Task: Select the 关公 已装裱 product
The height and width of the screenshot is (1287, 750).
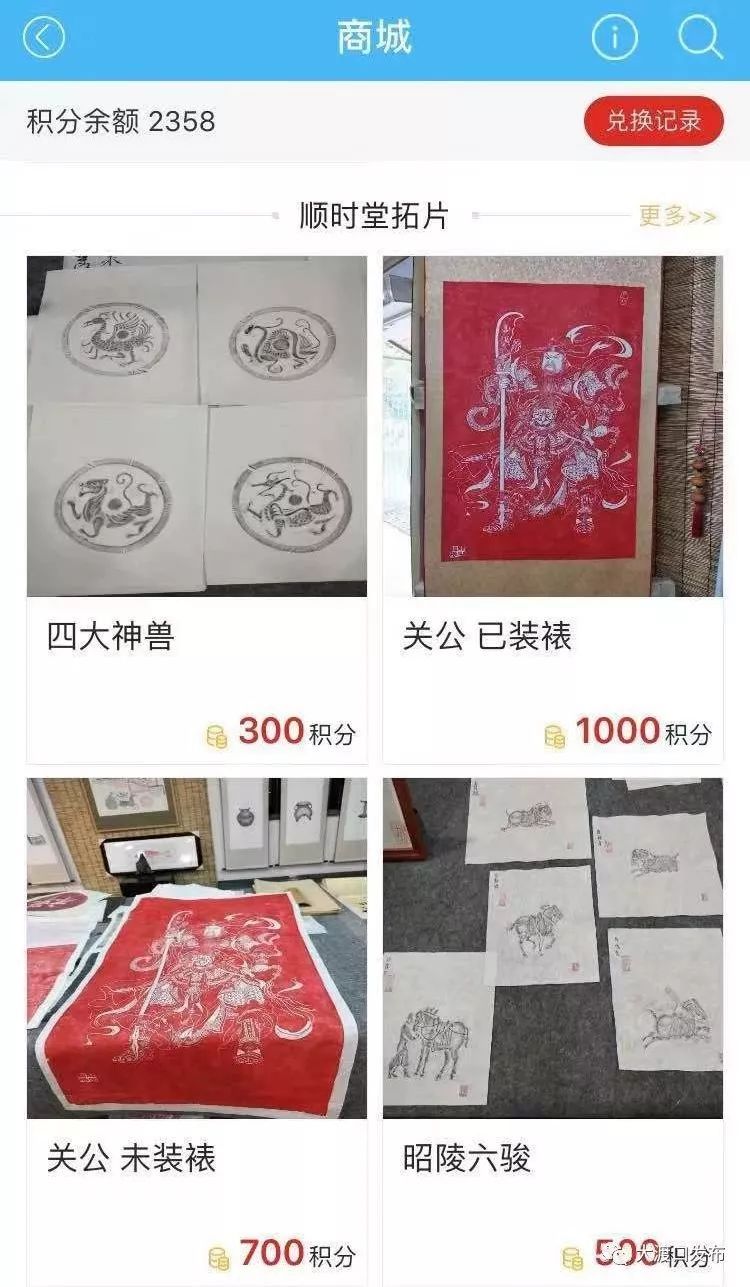Action: click(552, 510)
